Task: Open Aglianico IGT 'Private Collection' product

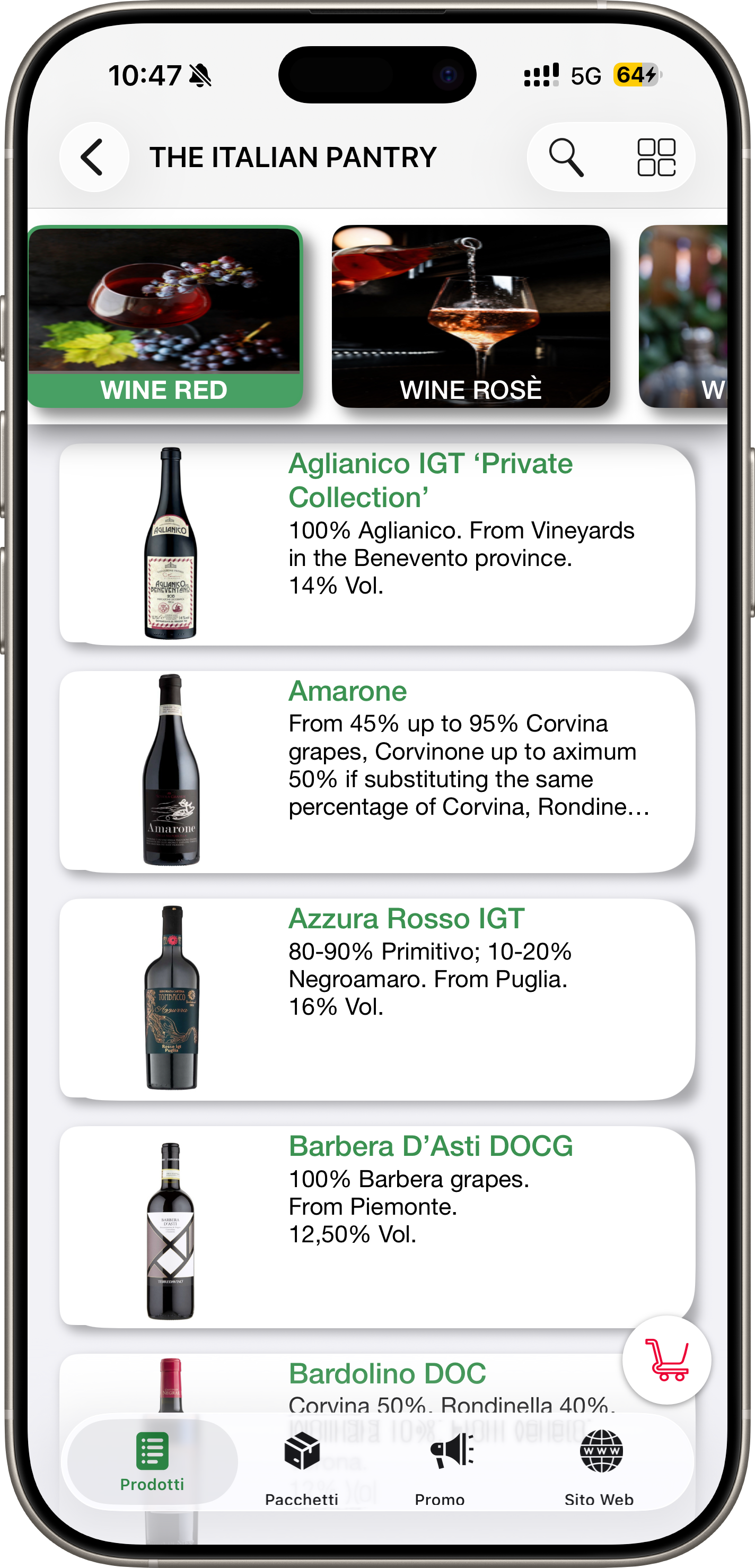Action: click(x=376, y=544)
